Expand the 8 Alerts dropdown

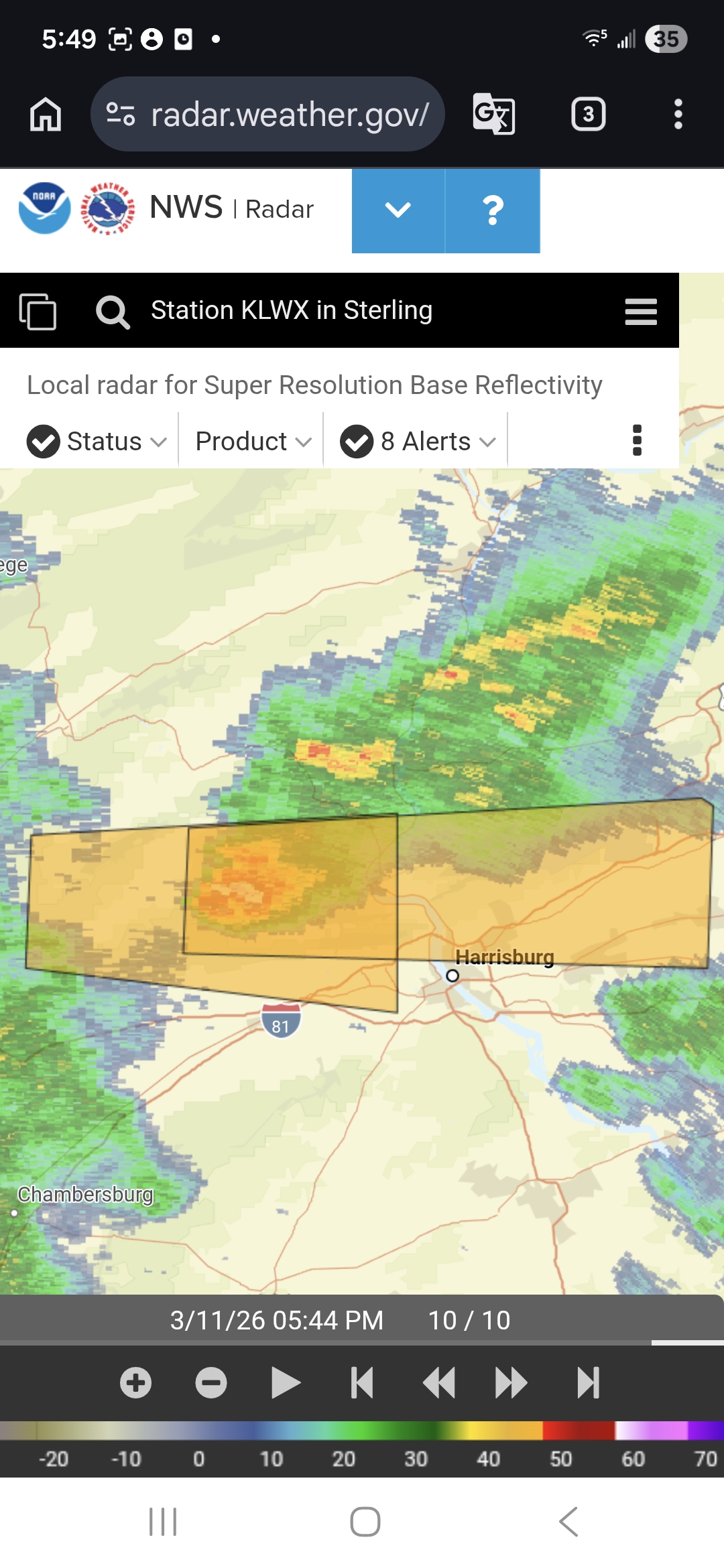click(418, 441)
